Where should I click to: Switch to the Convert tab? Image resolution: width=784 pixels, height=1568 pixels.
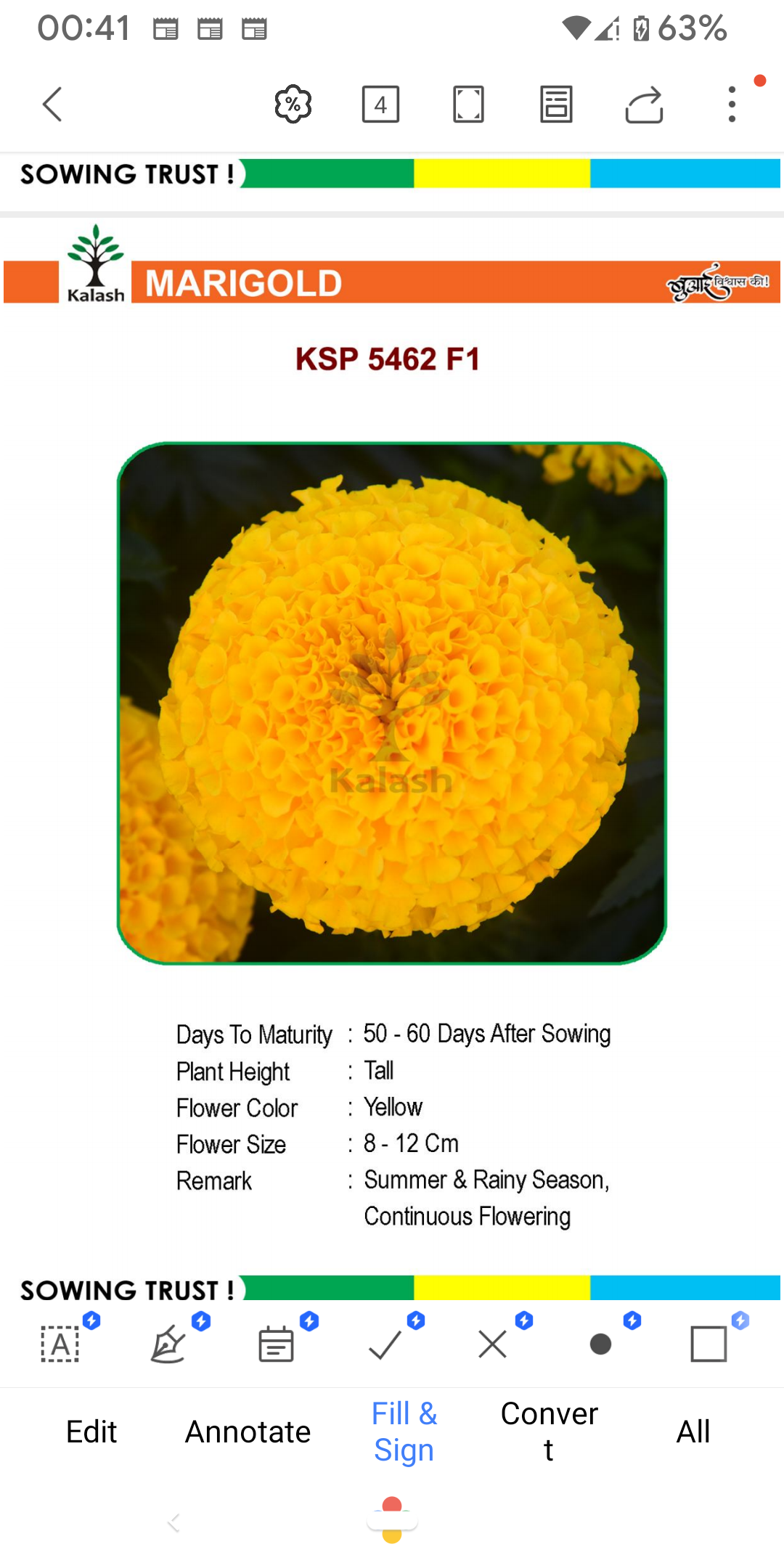tap(550, 1432)
